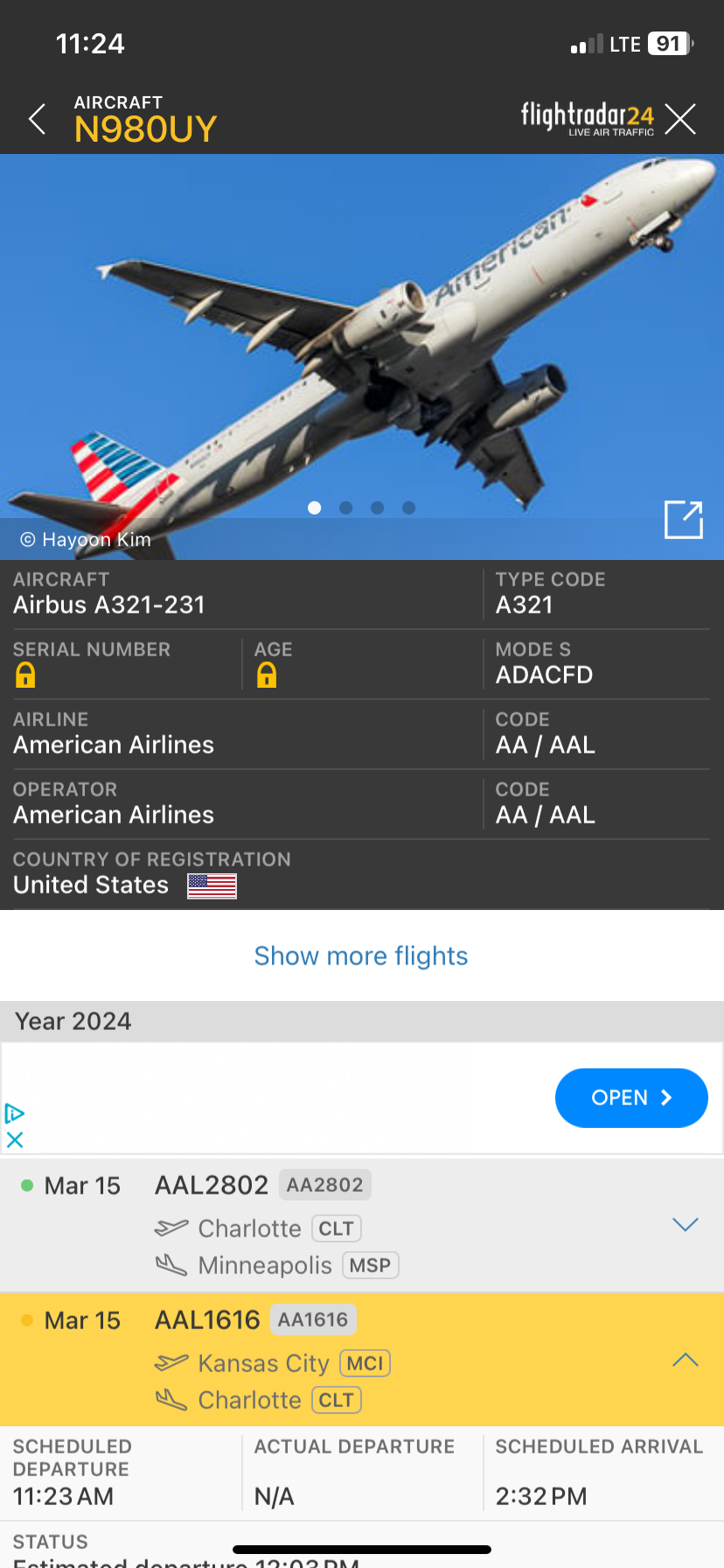724x1568 pixels.
Task: Expand flight AAL2802 Charlotte to Minneapolis
Action: 685,1224
